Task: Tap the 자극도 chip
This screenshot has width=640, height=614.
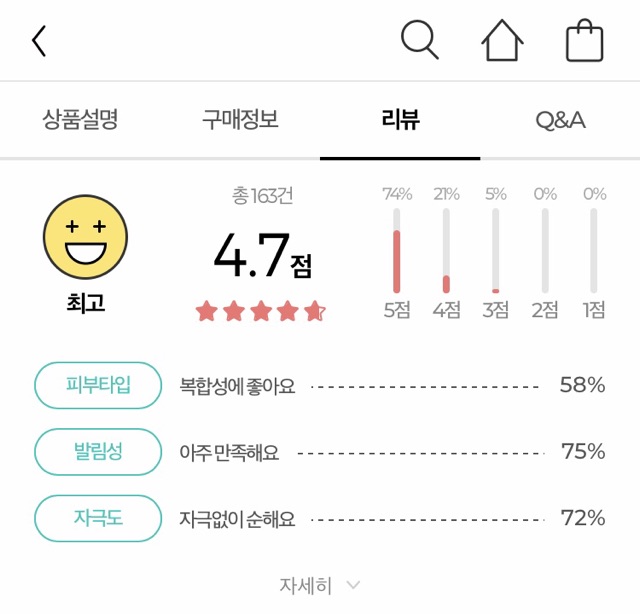Action: [98, 518]
